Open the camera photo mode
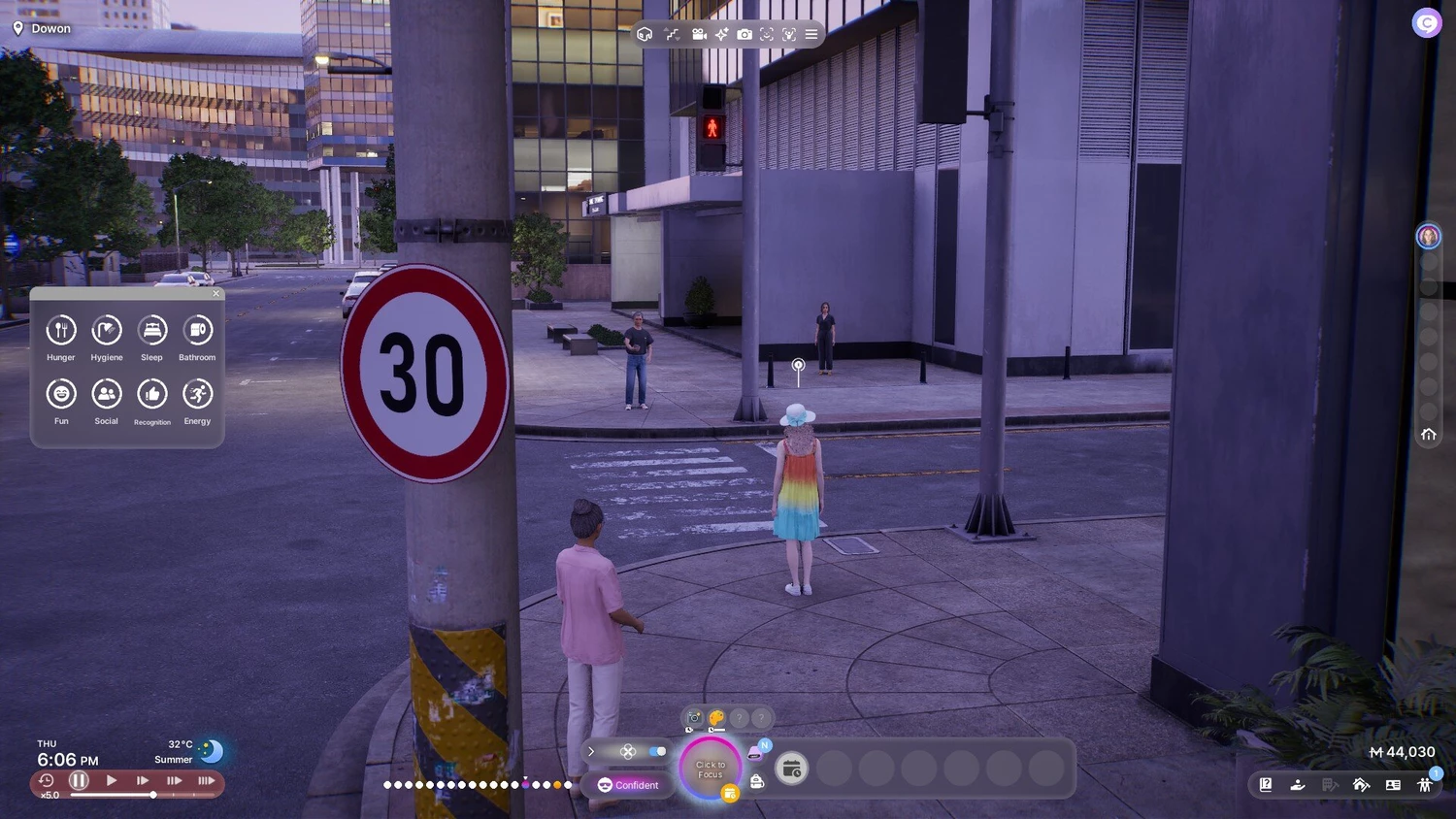 [x=745, y=34]
